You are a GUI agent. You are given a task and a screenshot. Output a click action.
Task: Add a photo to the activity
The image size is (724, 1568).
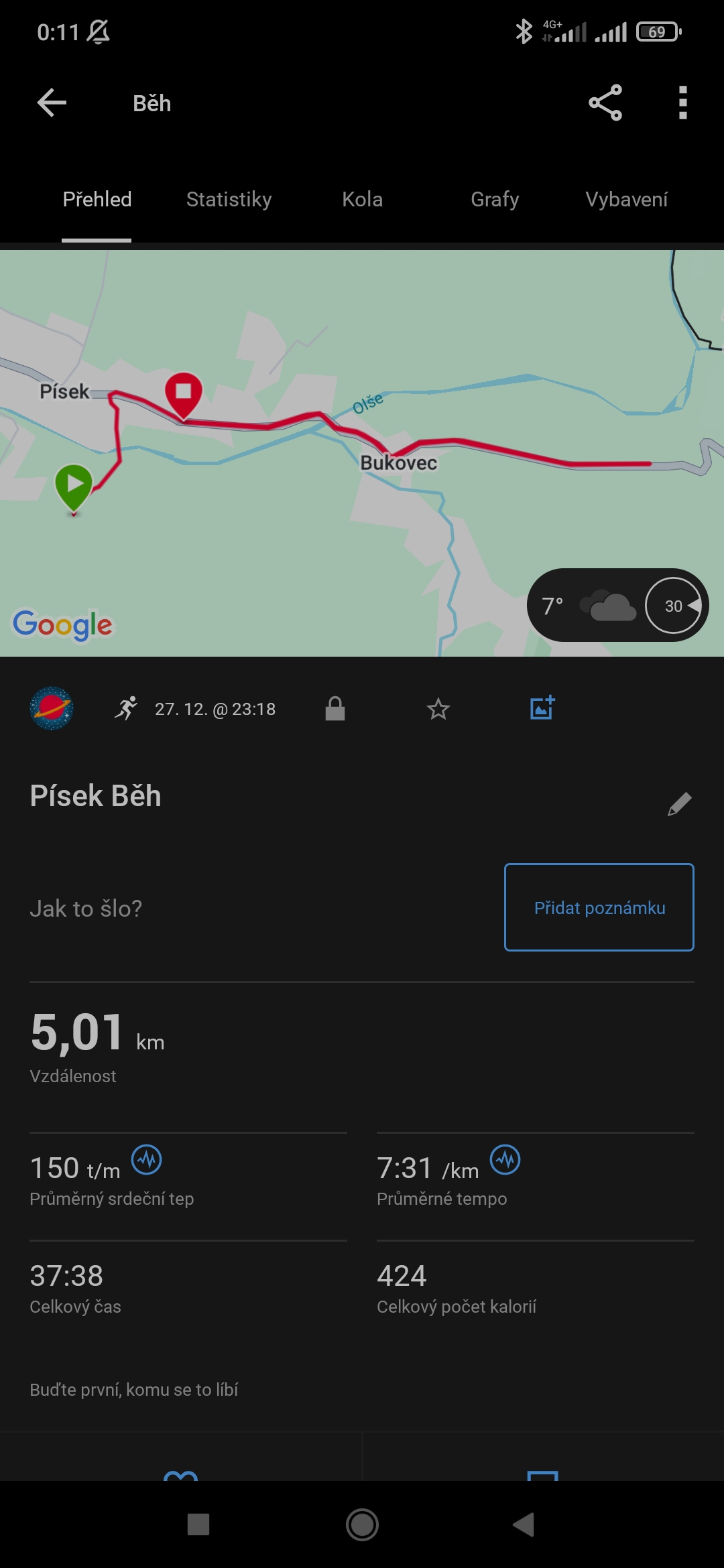[x=542, y=708]
